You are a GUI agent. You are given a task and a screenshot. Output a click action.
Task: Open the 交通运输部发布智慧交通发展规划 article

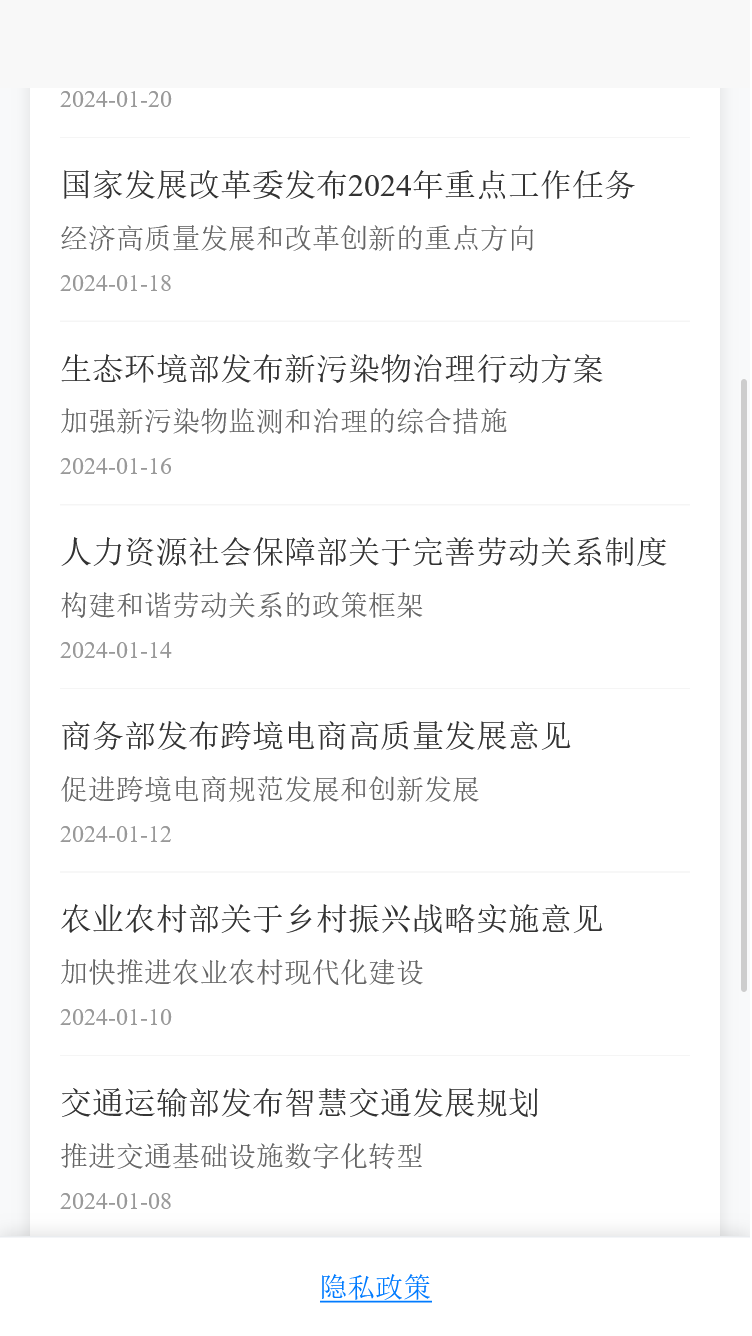[x=299, y=1104]
